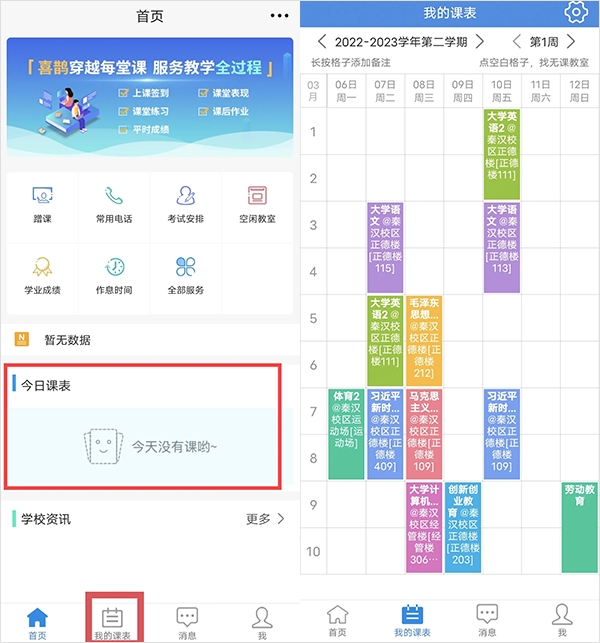Show 全部服务 all services

tap(186, 275)
